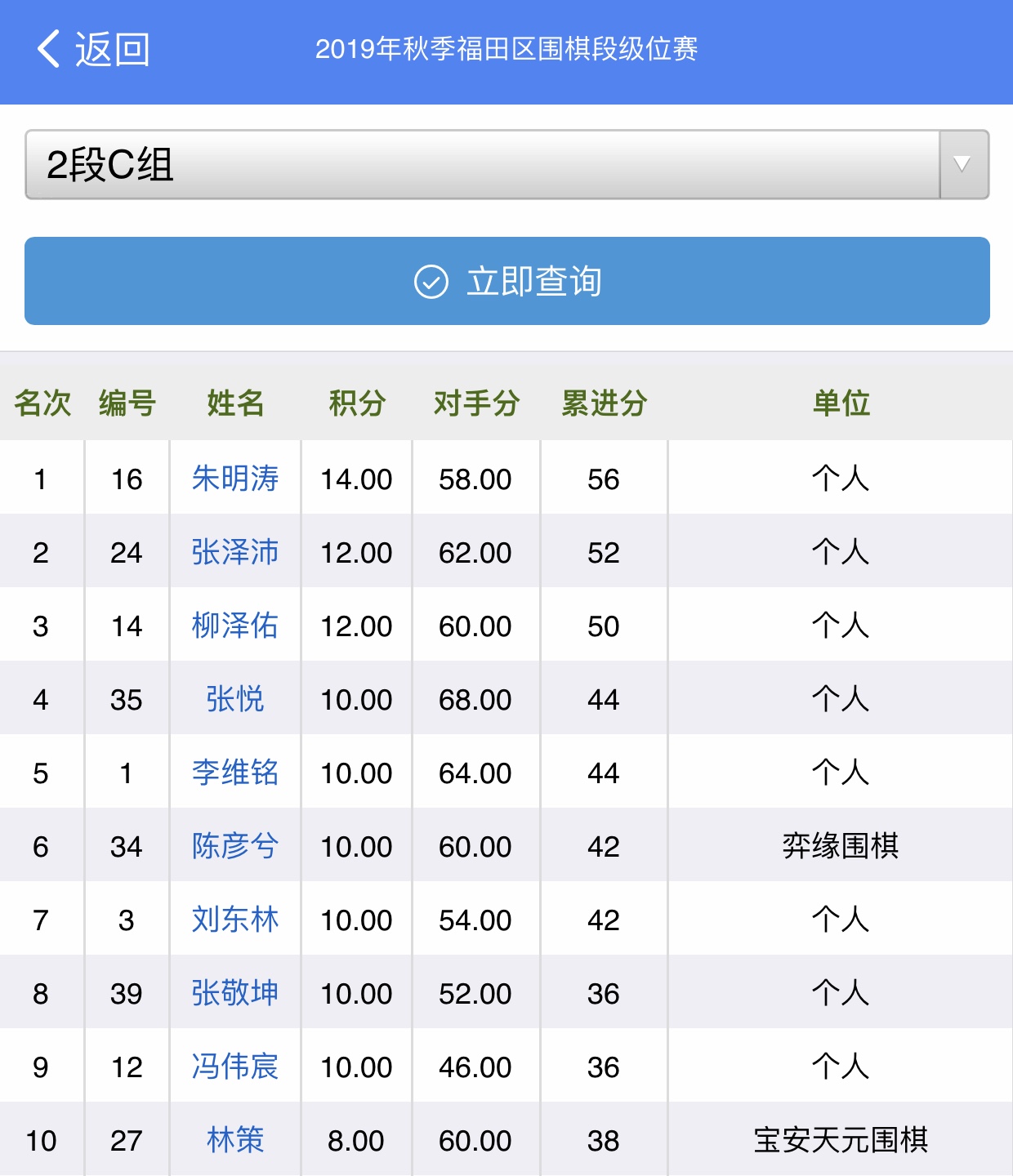Select player 张敬坤
Image resolution: width=1013 pixels, height=1176 pixels.
(235, 993)
